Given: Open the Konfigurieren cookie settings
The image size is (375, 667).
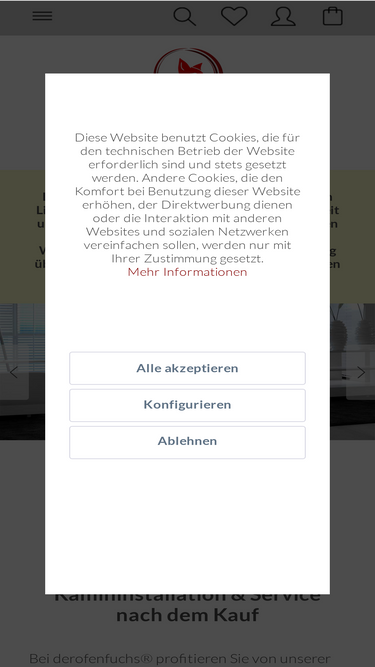Looking at the screenshot, I should click(187, 405).
